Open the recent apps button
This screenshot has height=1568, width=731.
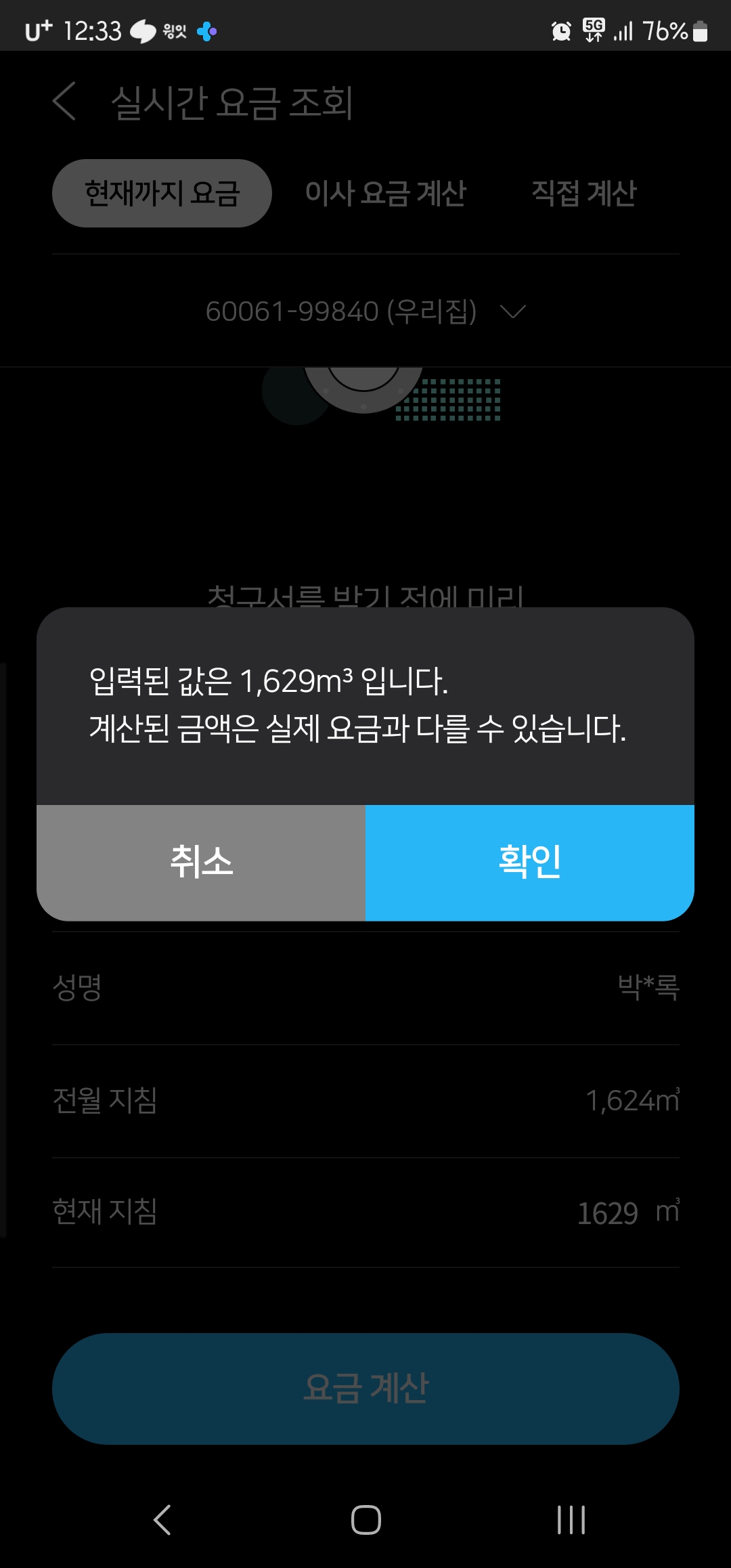pos(571,1520)
